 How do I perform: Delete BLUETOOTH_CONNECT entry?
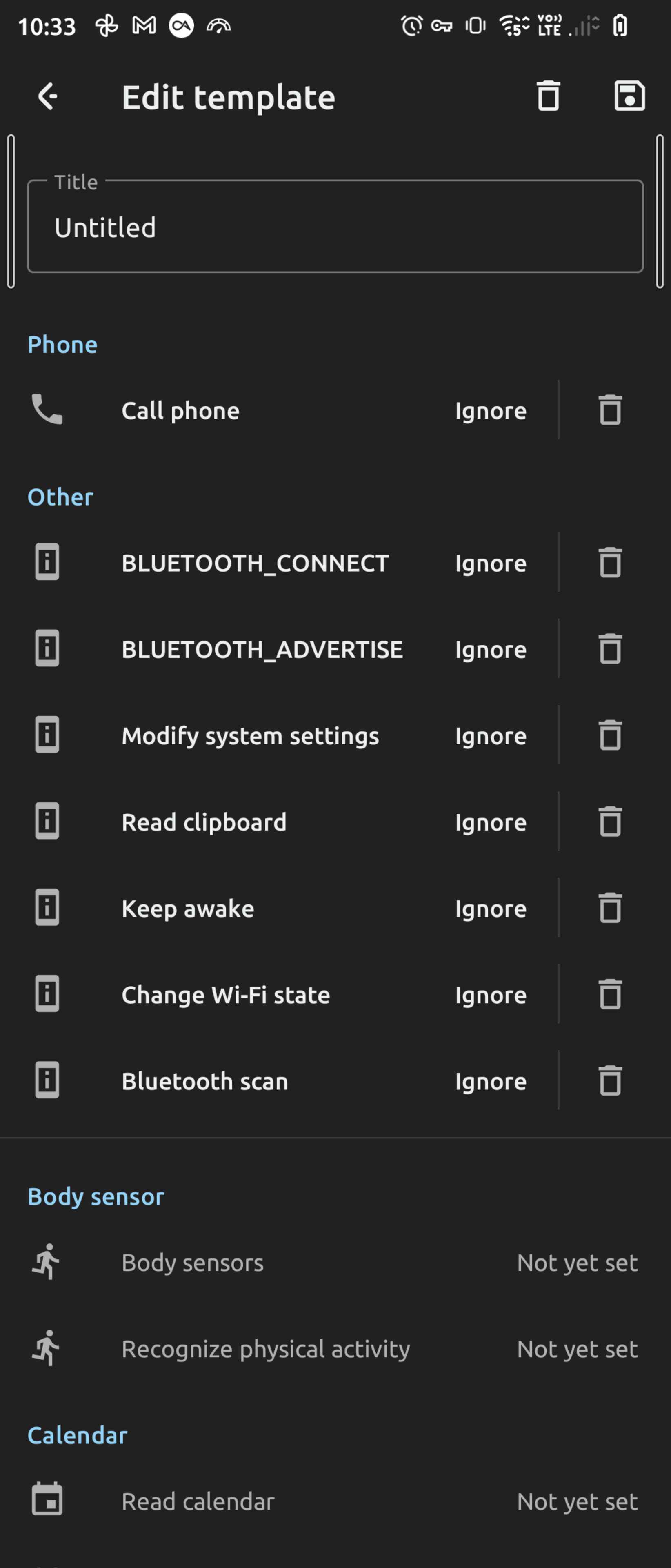[x=609, y=562]
